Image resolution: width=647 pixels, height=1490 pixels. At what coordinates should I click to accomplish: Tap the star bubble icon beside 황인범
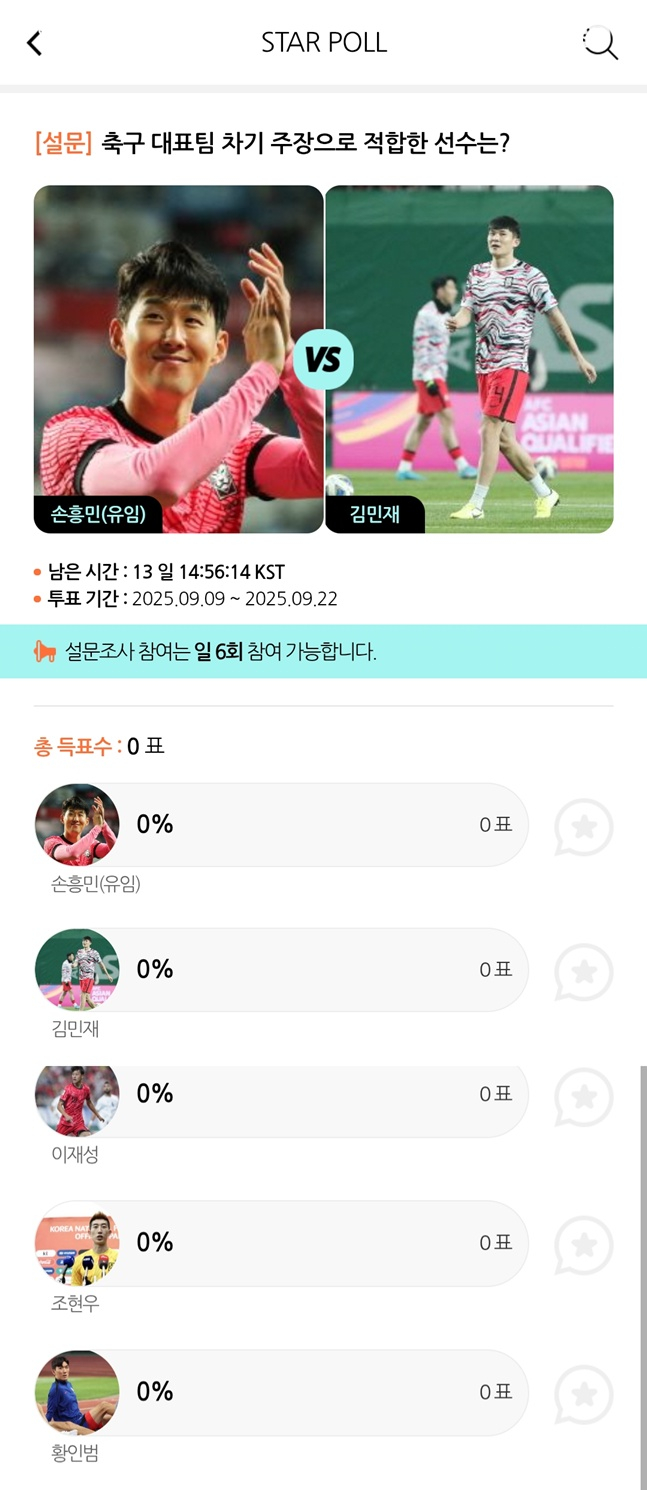coord(584,1394)
